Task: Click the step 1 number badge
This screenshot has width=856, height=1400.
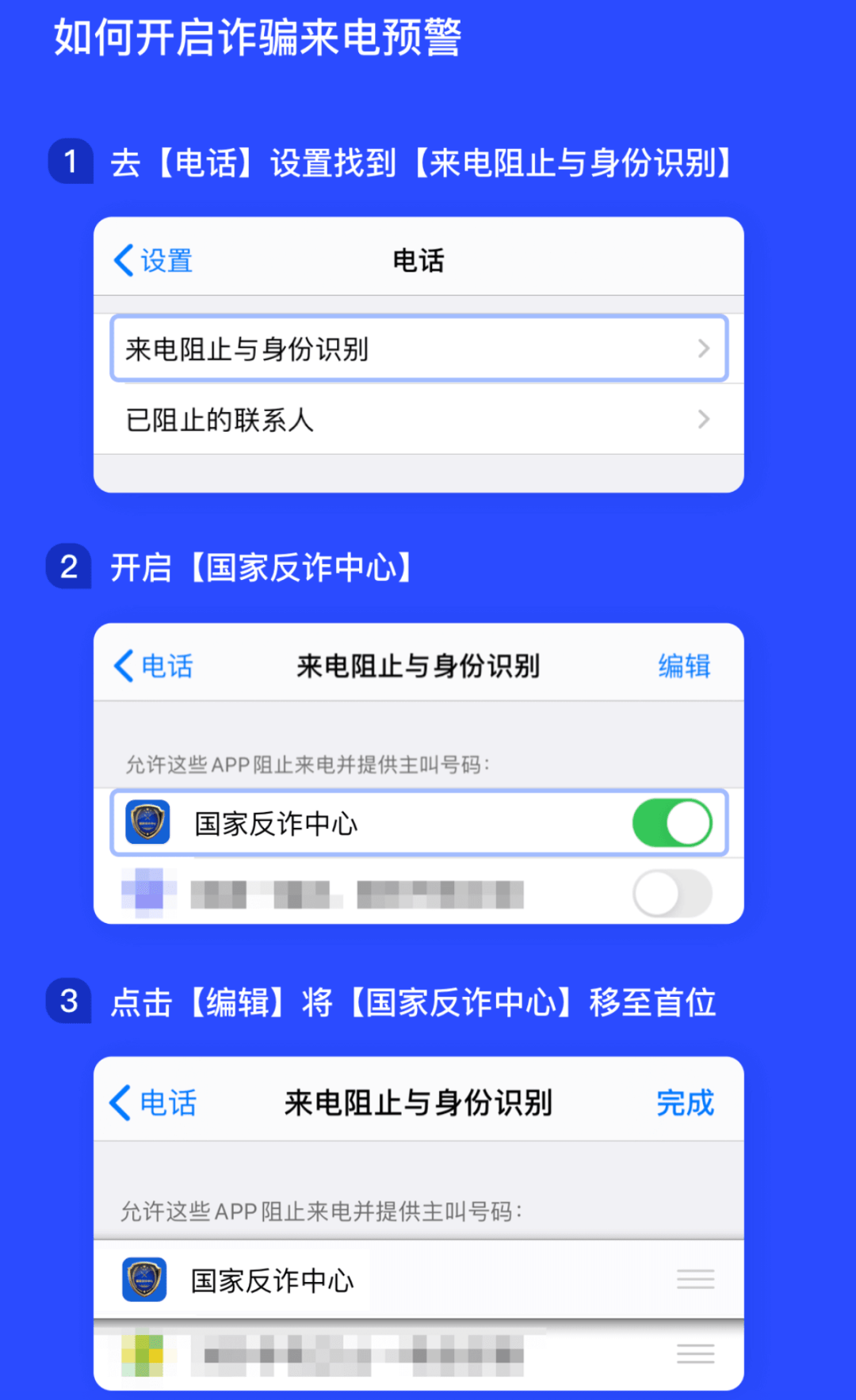Action: tap(71, 162)
